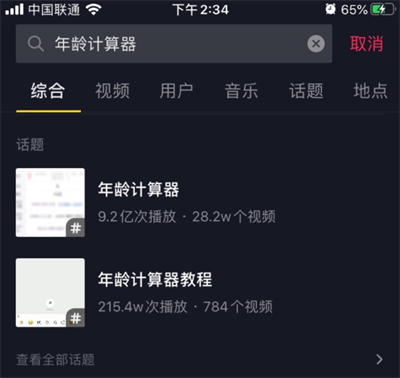The height and width of the screenshot is (378, 400).
Task: Clear the search text with the X icon
Action: (316, 44)
